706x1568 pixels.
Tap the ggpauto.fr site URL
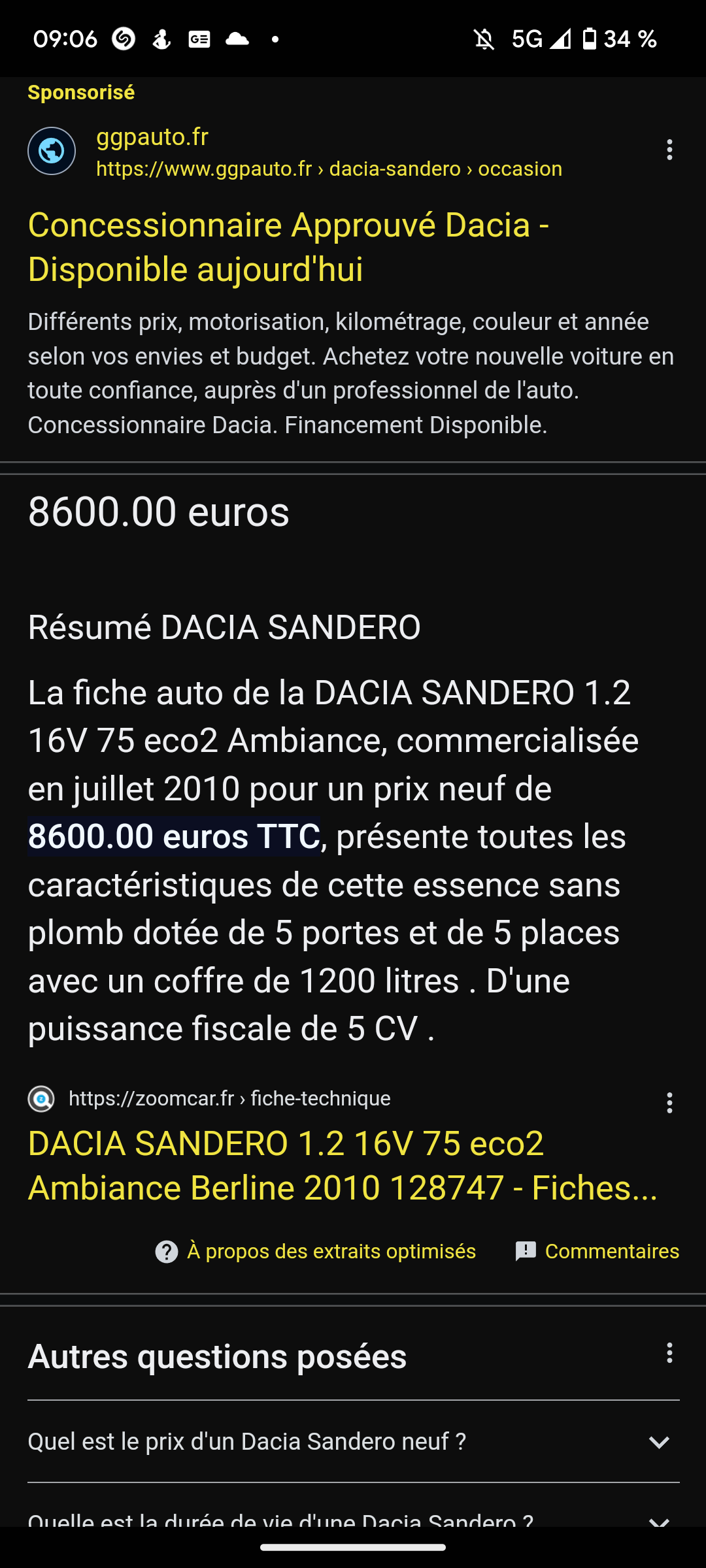click(329, 169)
